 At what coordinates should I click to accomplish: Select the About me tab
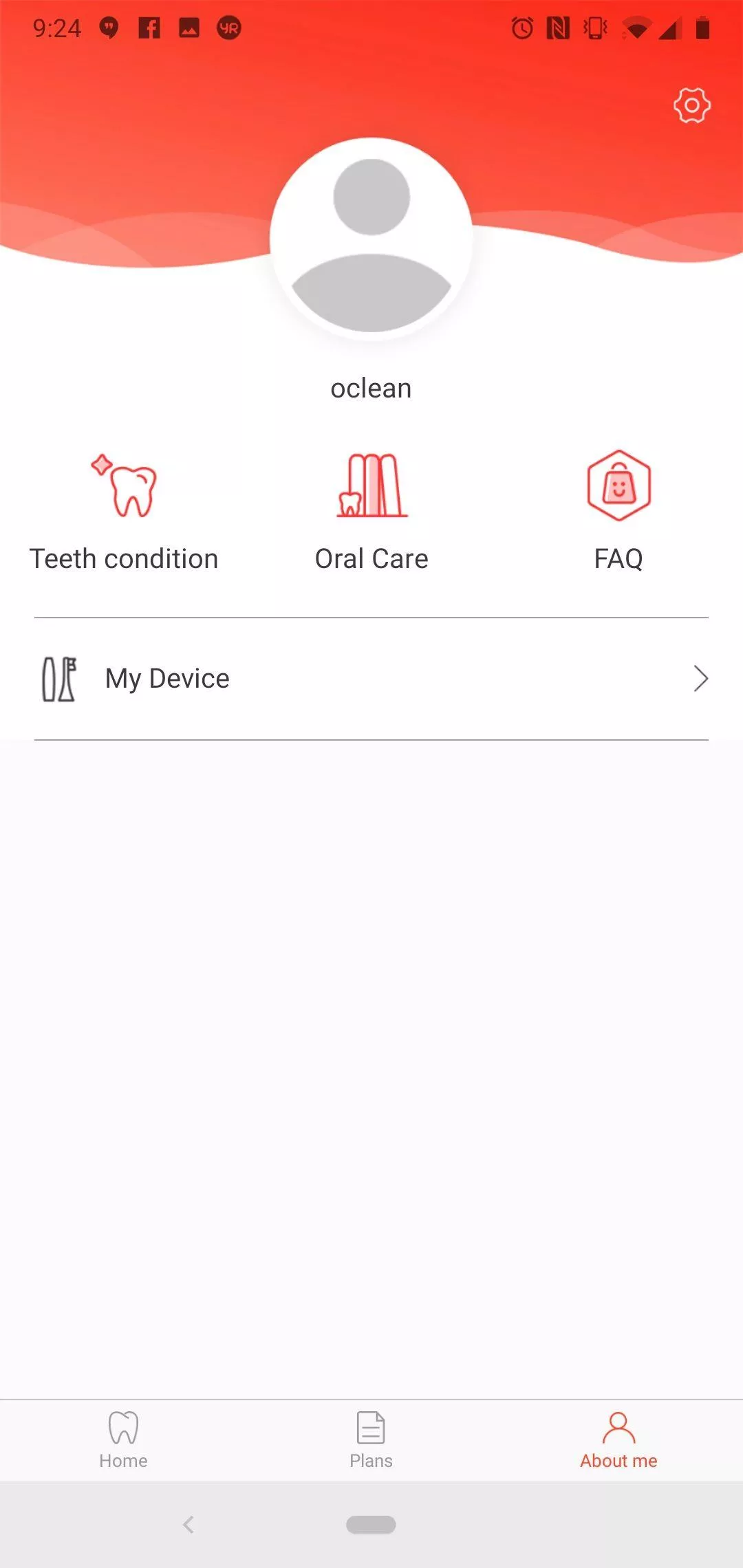click(618, 1440)
